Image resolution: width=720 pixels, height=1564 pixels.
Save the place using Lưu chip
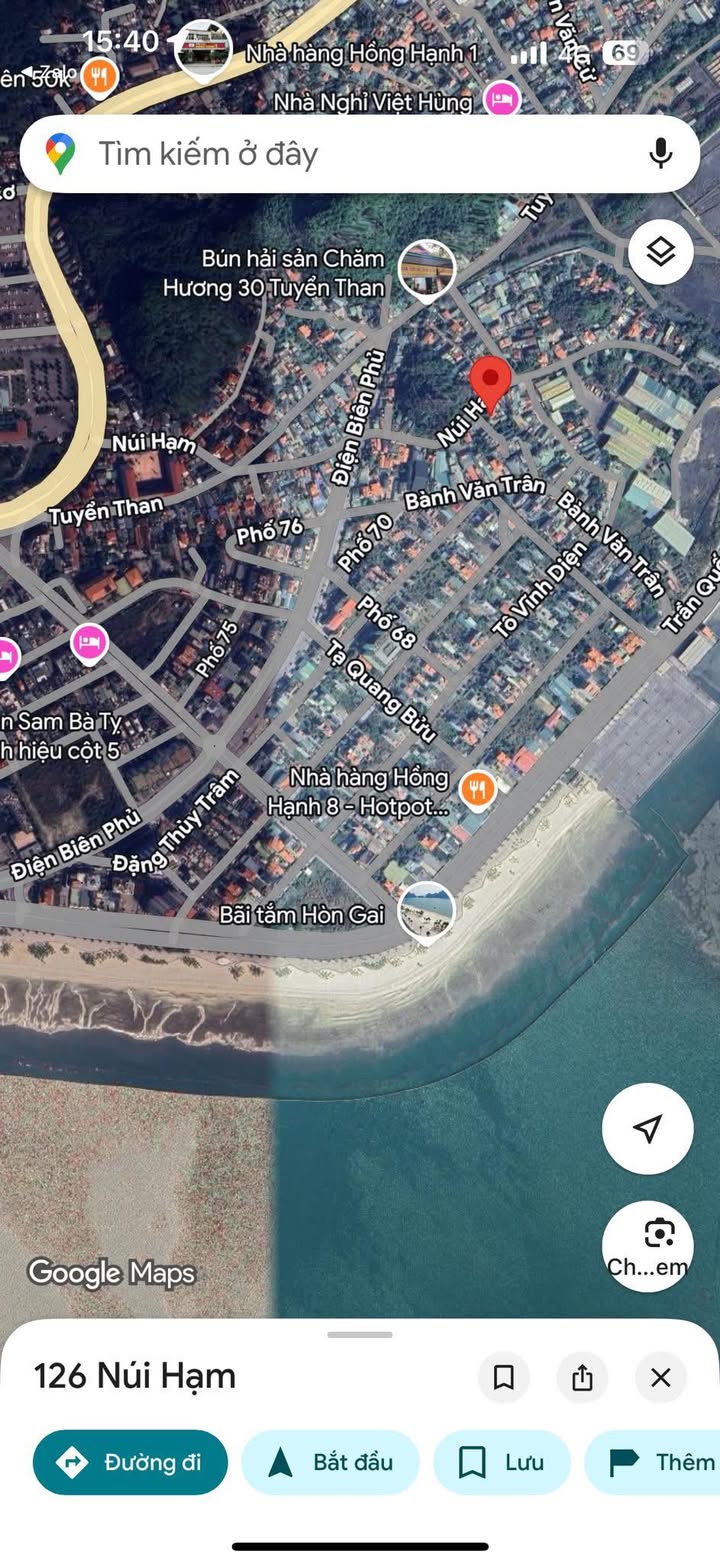tap(501, 1462)
